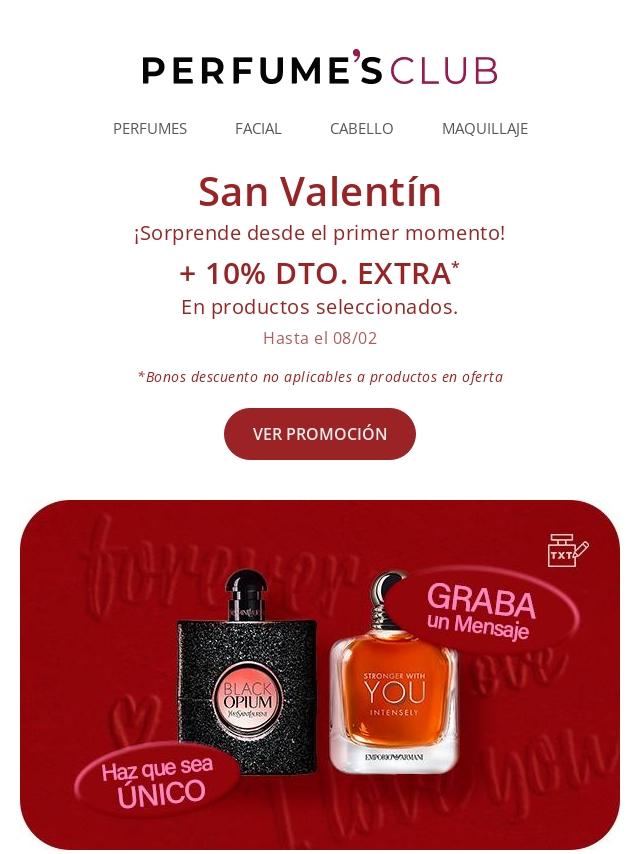640x854 pixels.
Task: Tap the VER PROMOCIÓN button
Action: pos(320,434)
